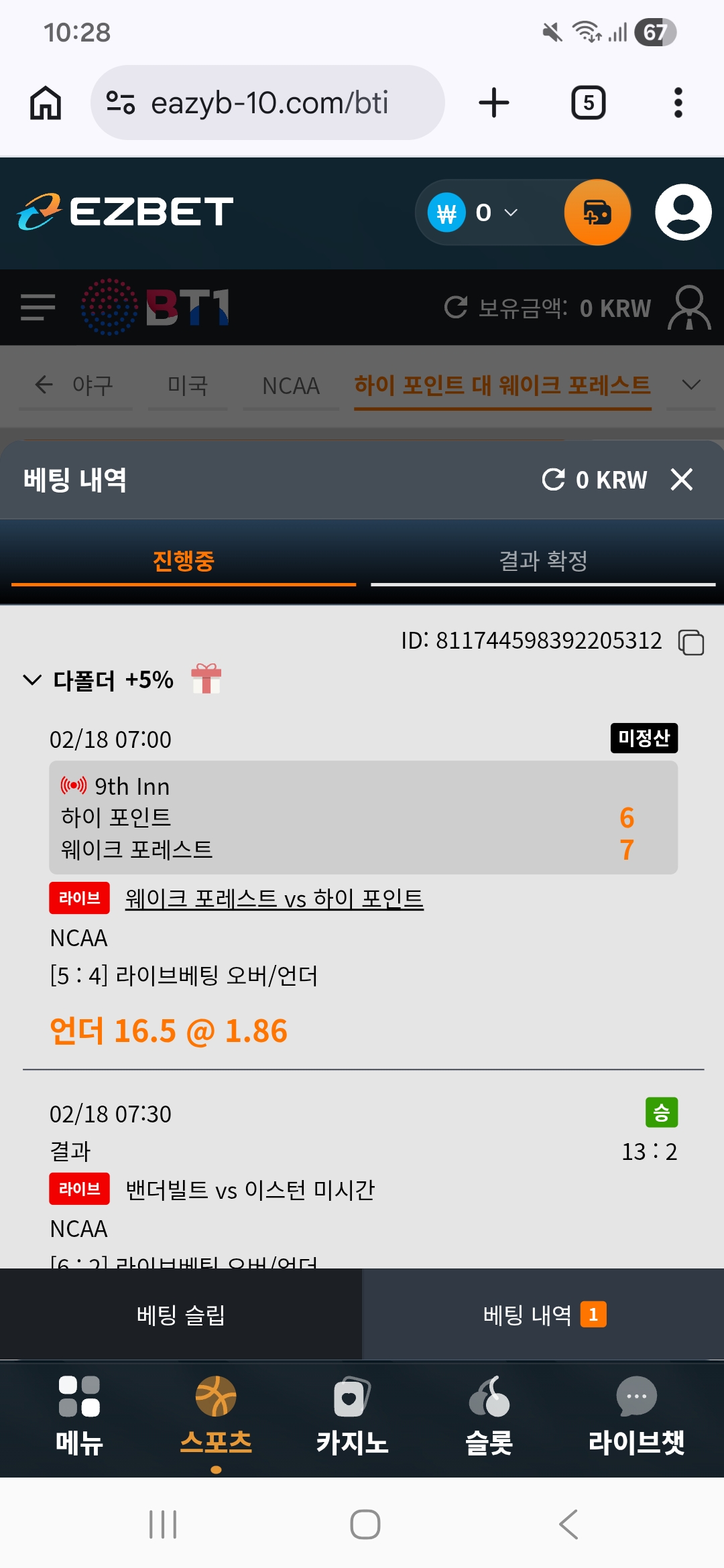Viewport: 724px width, 1568px height.
Task: Select the 진행중 tab
Action: [183, 560]
